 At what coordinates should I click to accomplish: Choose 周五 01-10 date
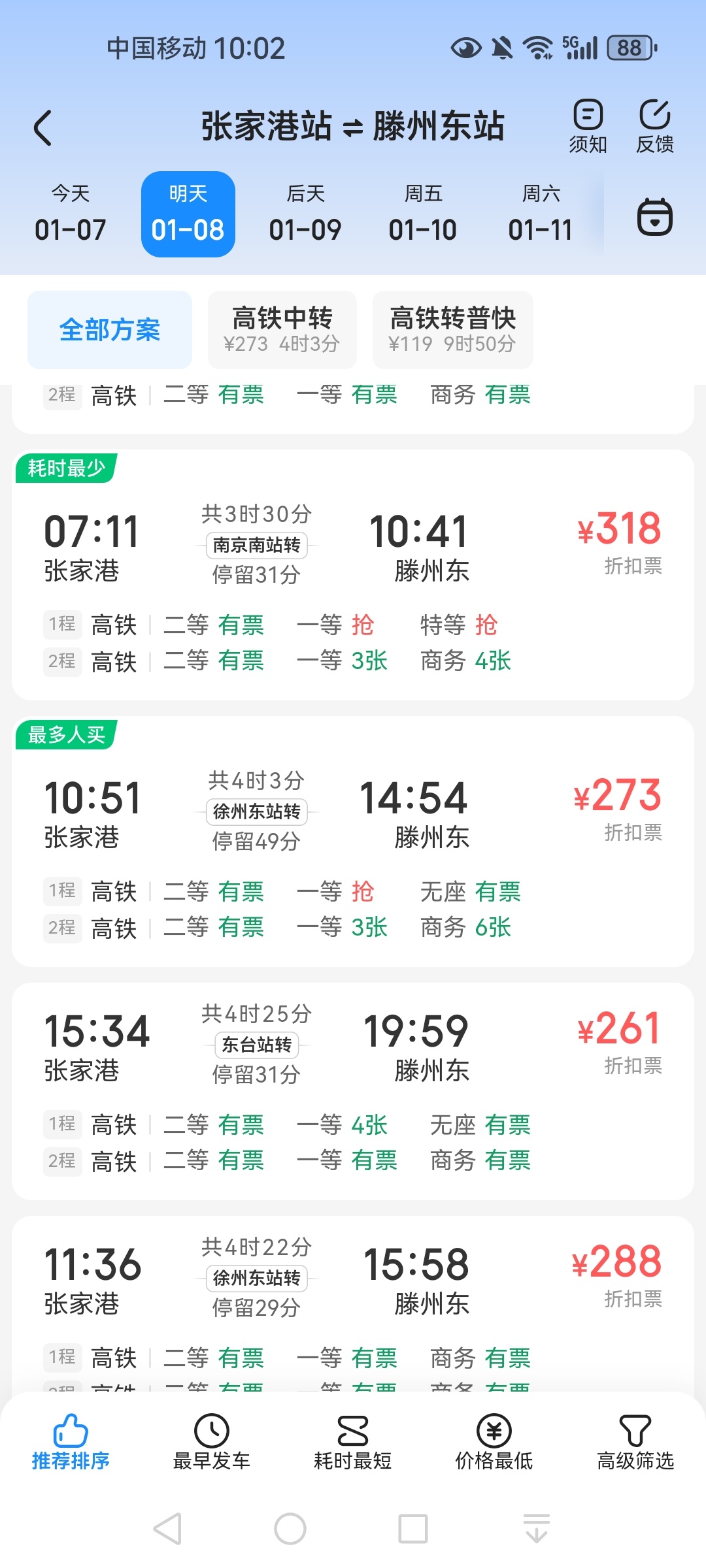tap(423, 214)
